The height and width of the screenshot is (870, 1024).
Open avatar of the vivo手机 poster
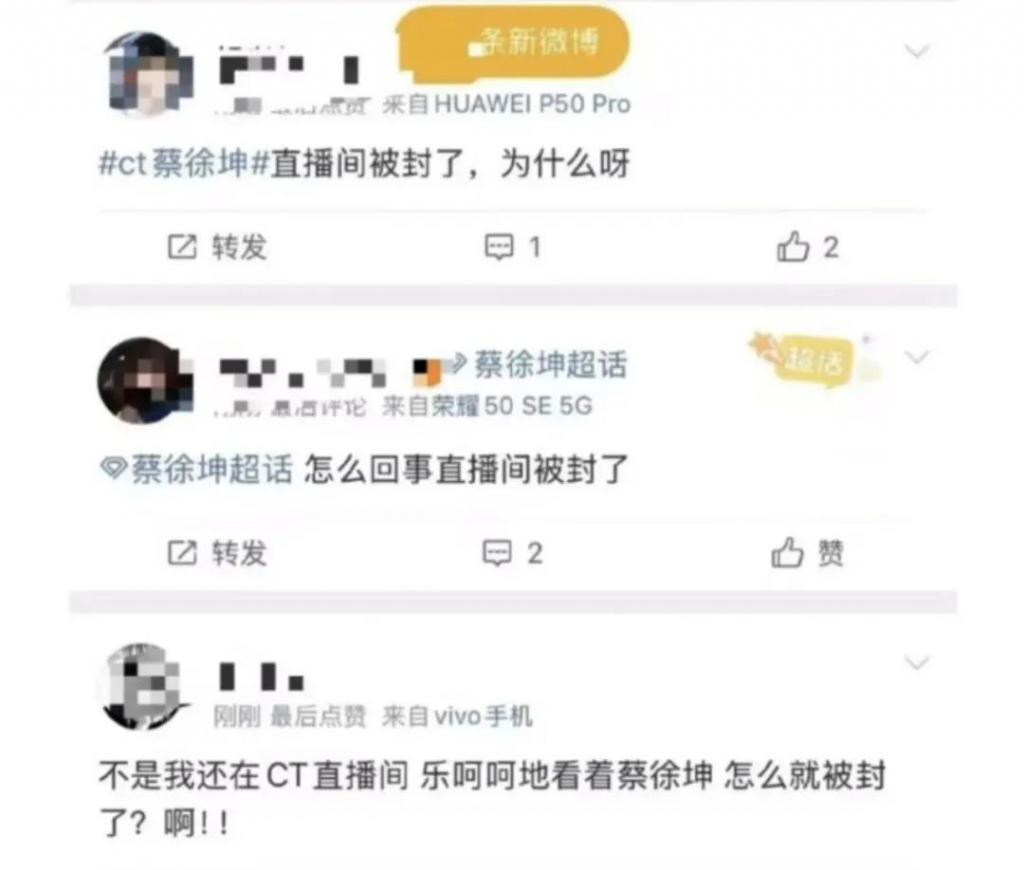coord(146,685)
